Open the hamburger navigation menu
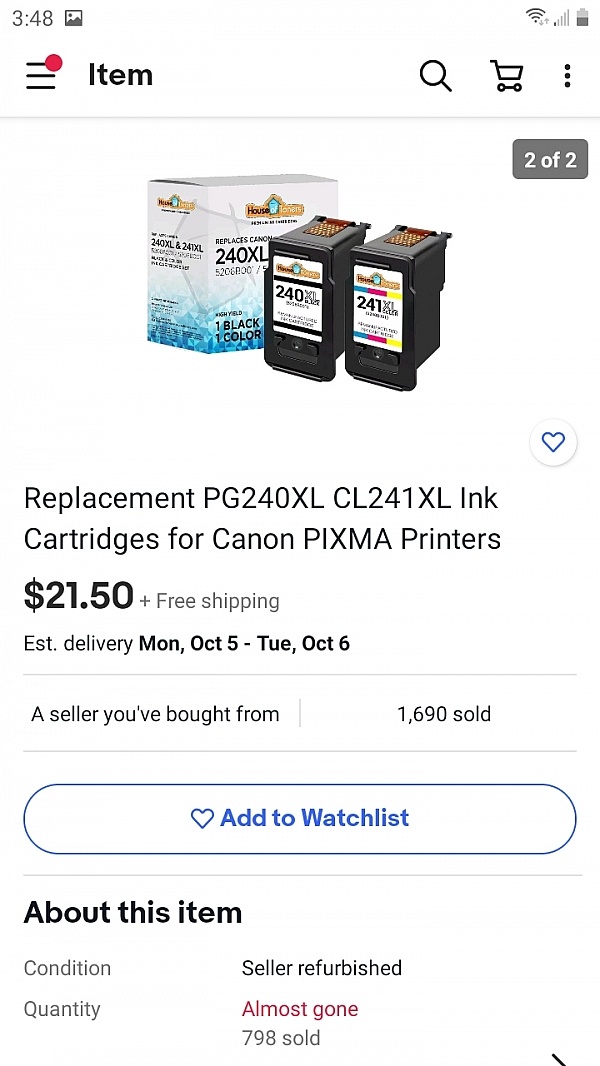 coord(41,75)
